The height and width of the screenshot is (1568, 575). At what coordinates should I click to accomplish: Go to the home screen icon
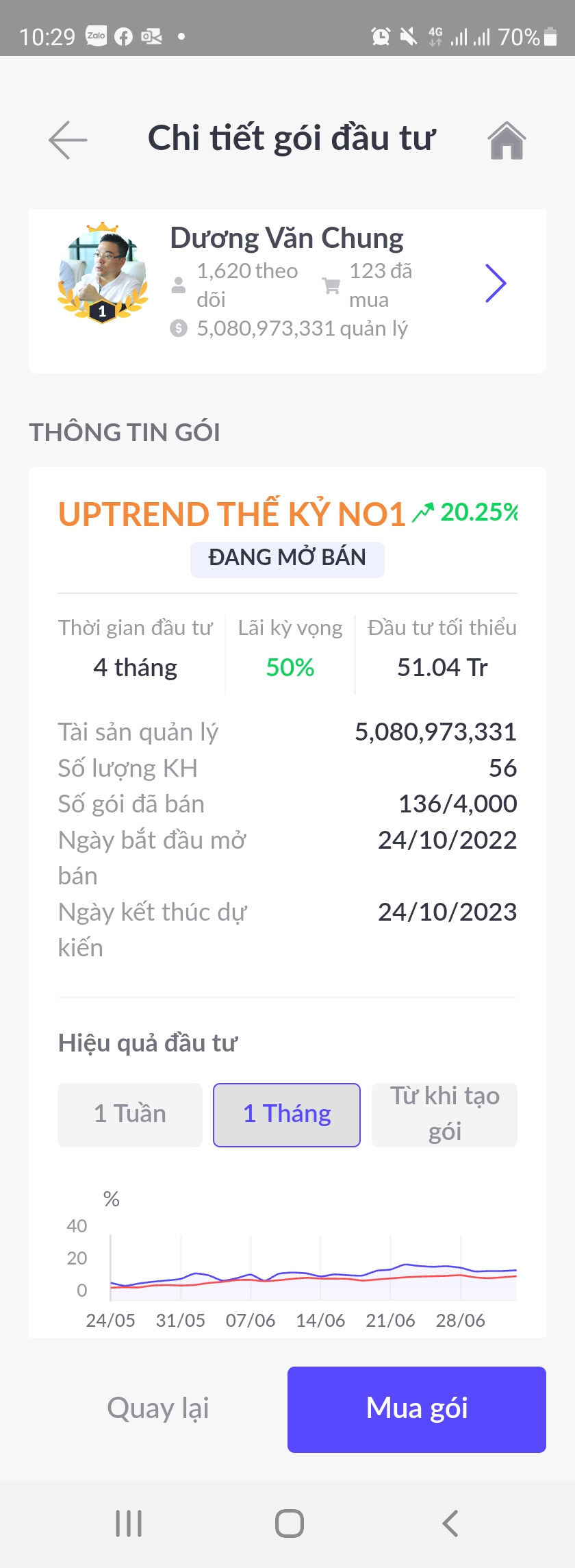(x=507, y=140)
